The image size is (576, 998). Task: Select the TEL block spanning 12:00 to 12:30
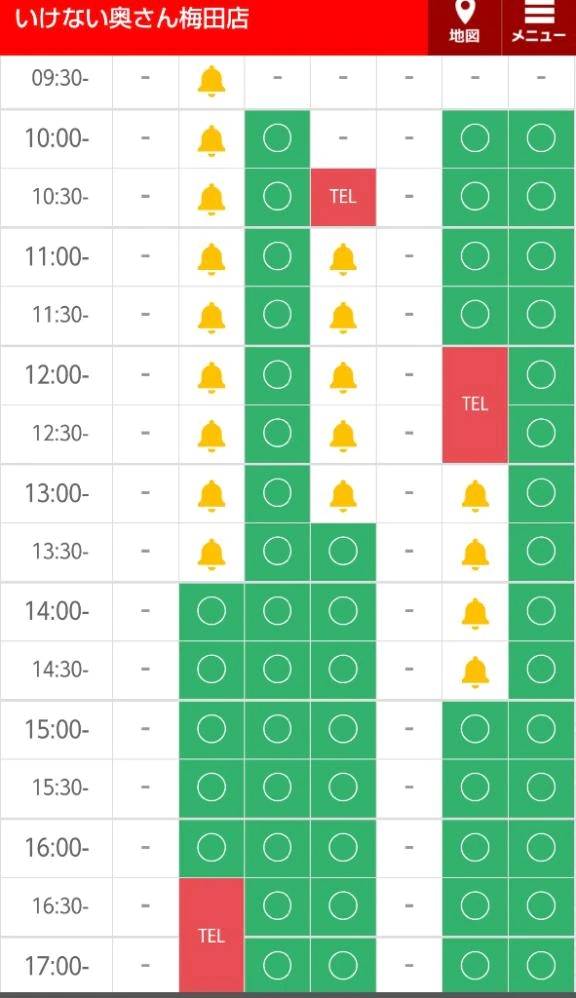point(475,404)
